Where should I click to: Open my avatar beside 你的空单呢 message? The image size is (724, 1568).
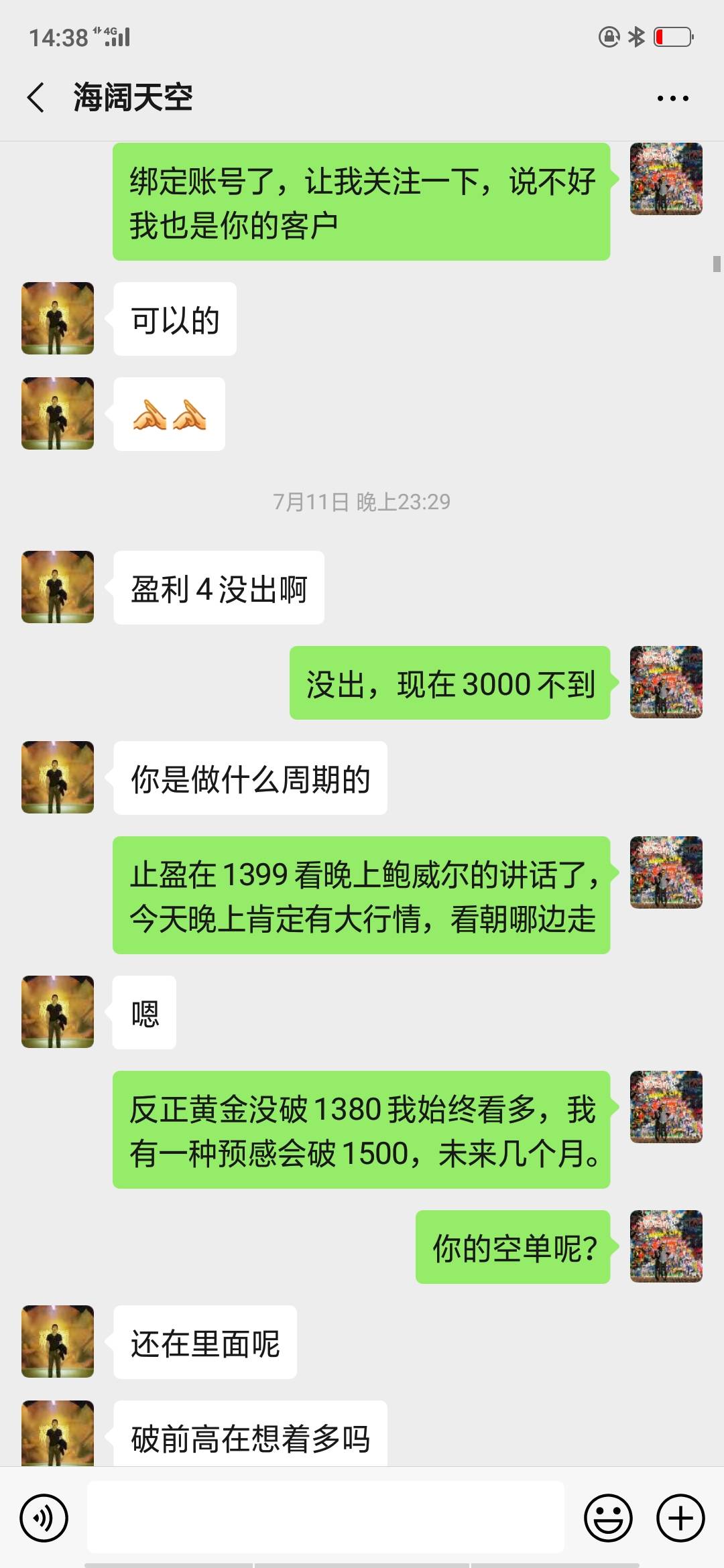[x=666, y=1246]
